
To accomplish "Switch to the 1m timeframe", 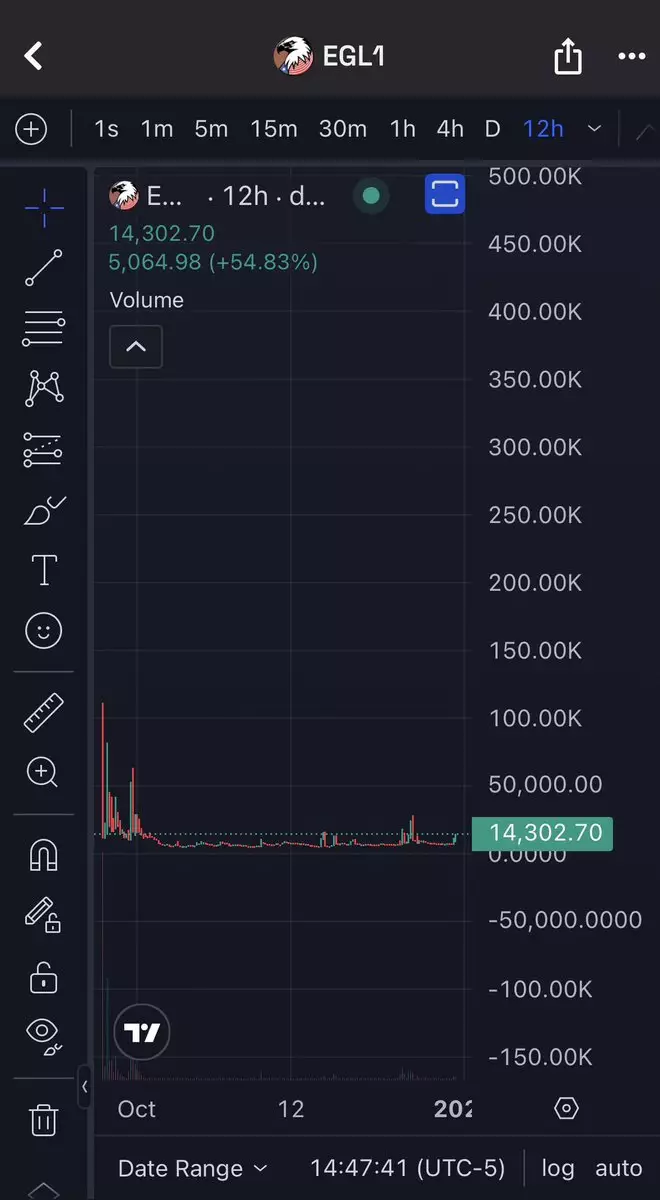I will point(157,129).
